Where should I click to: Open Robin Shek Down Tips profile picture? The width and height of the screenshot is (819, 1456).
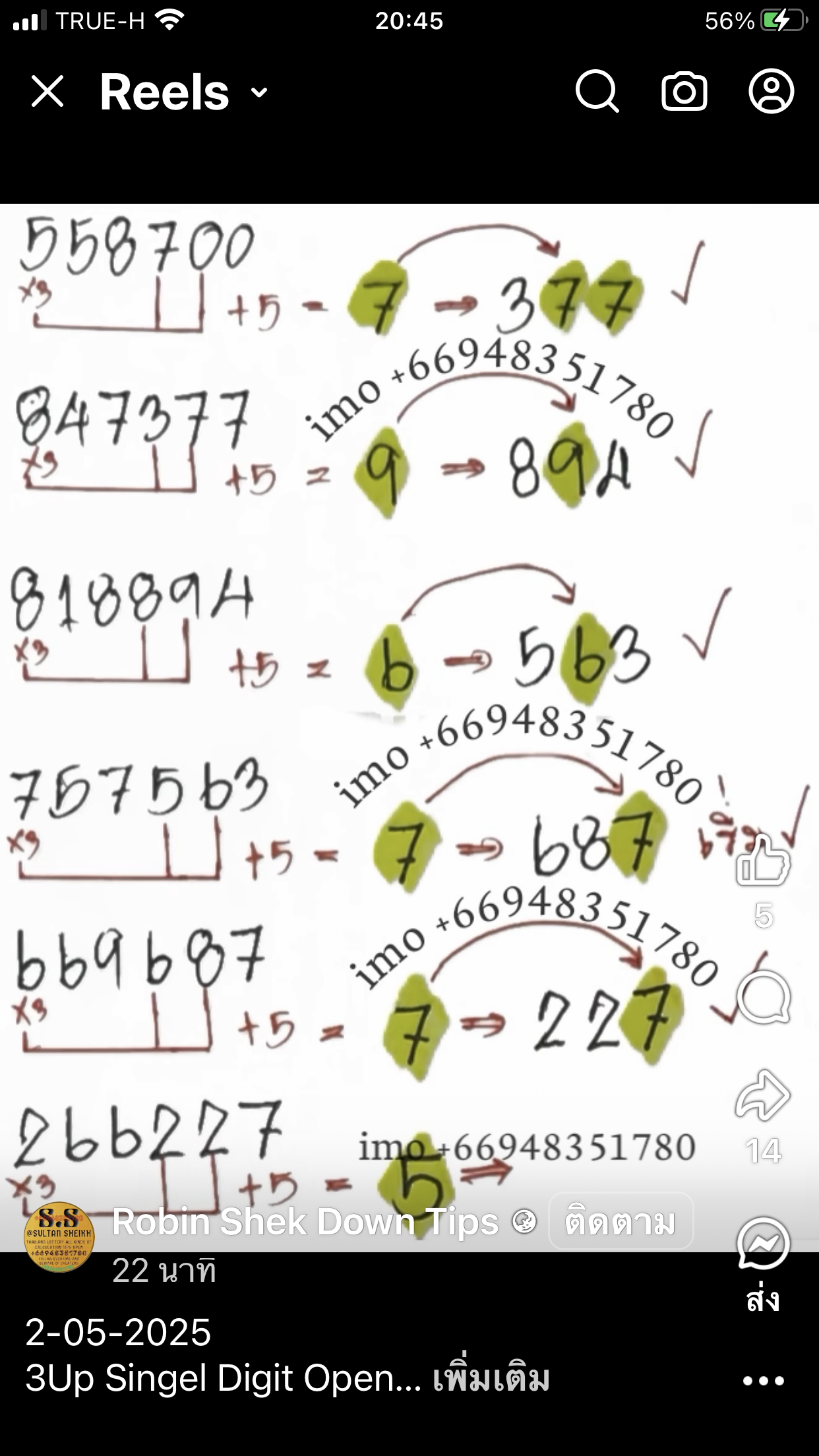click(59, 1237)
